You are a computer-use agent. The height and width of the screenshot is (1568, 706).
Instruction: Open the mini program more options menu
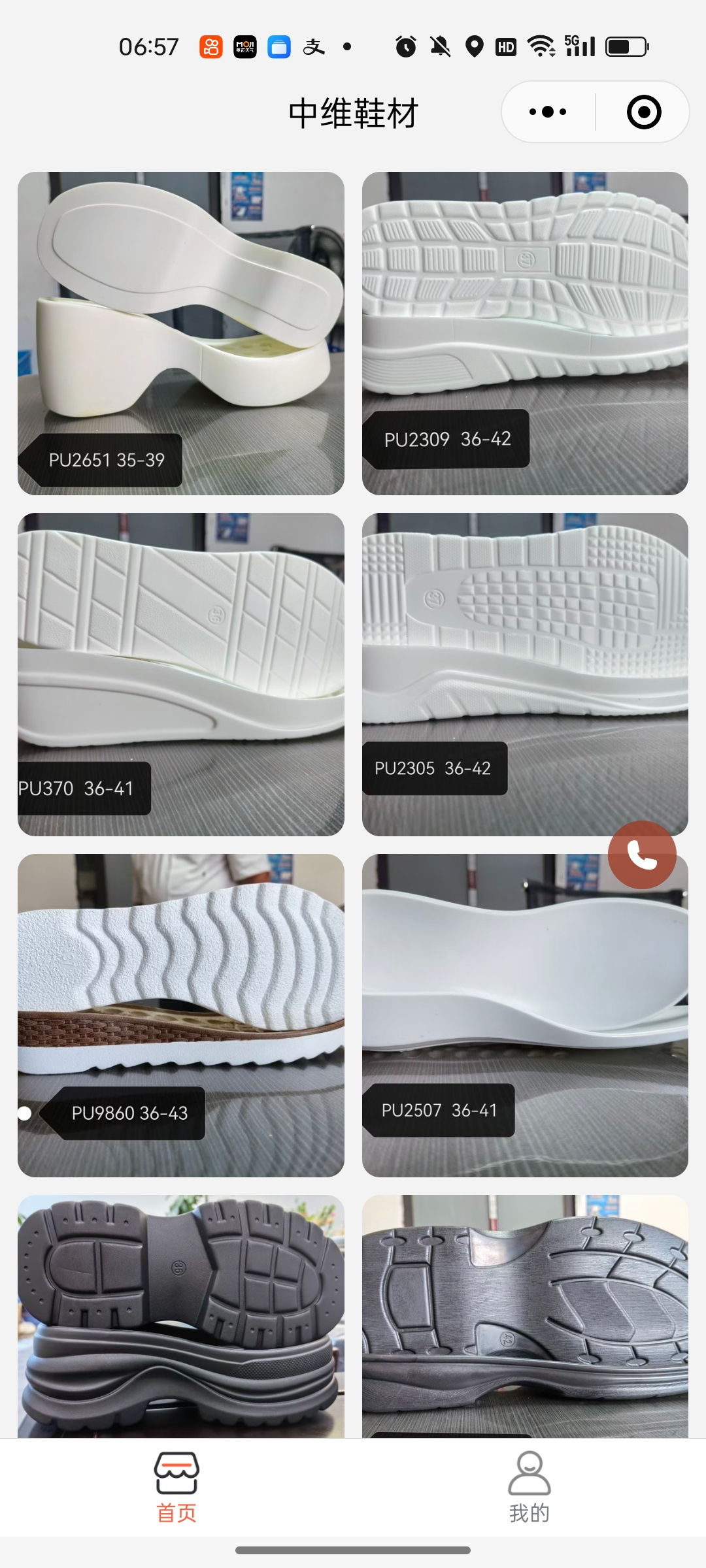[x=548, y=112]
